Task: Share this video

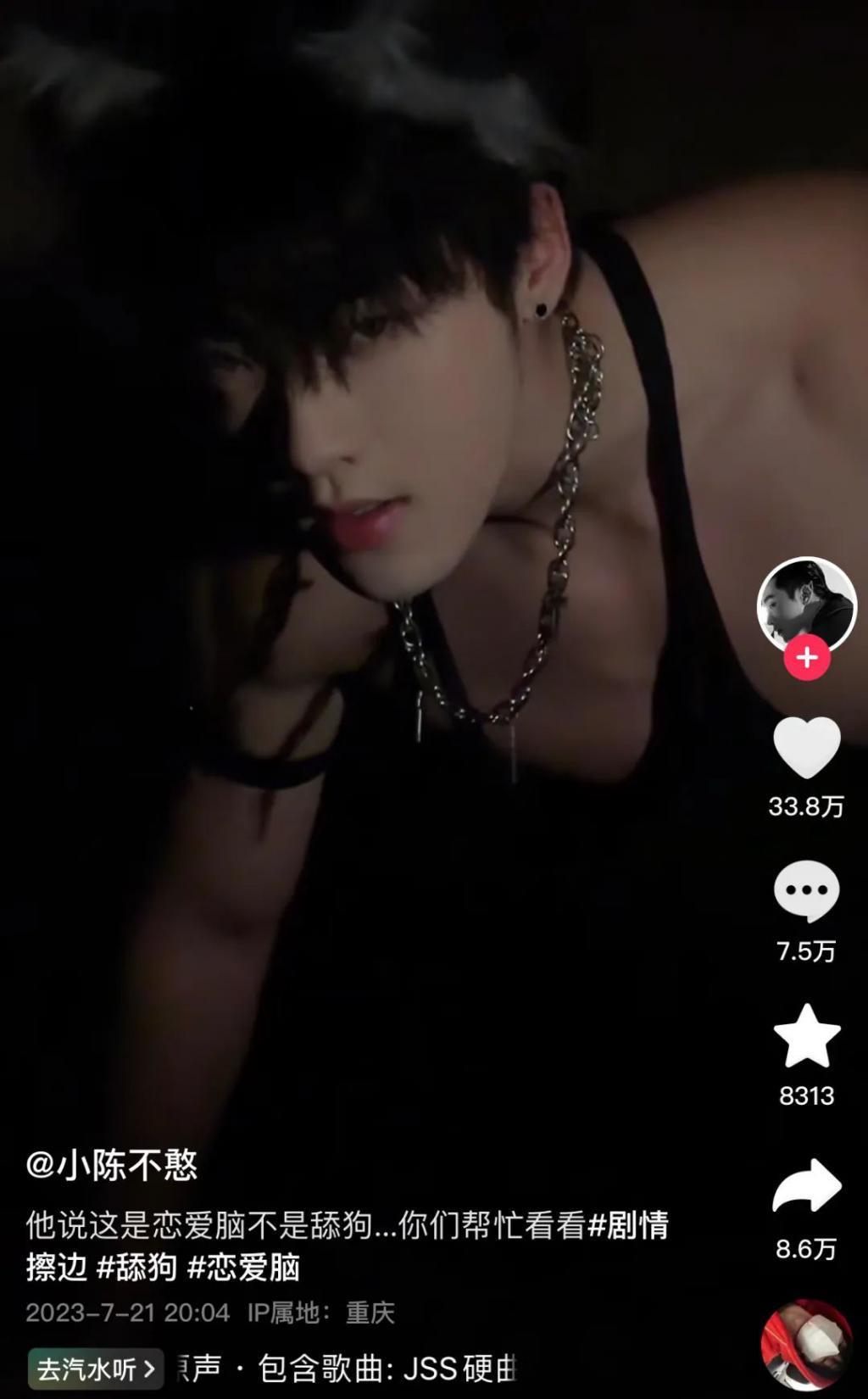Action: coord(806,1186)
